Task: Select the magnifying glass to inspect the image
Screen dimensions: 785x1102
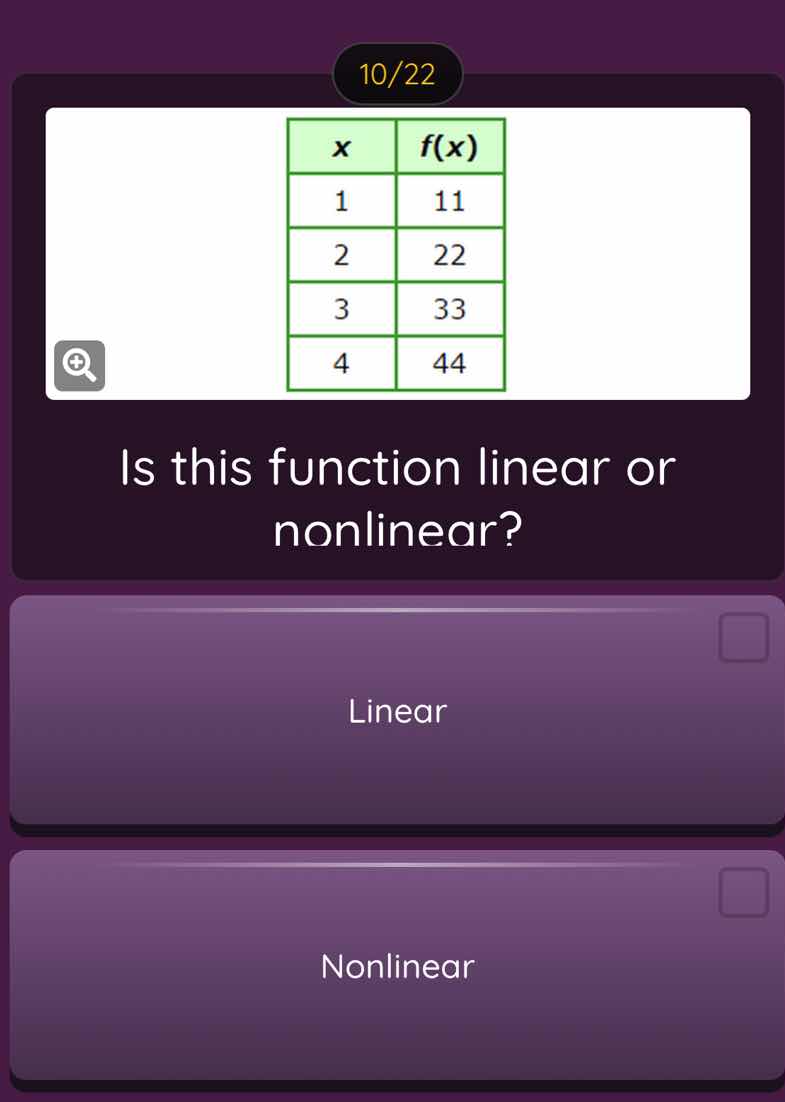Action: coord(80,366)
